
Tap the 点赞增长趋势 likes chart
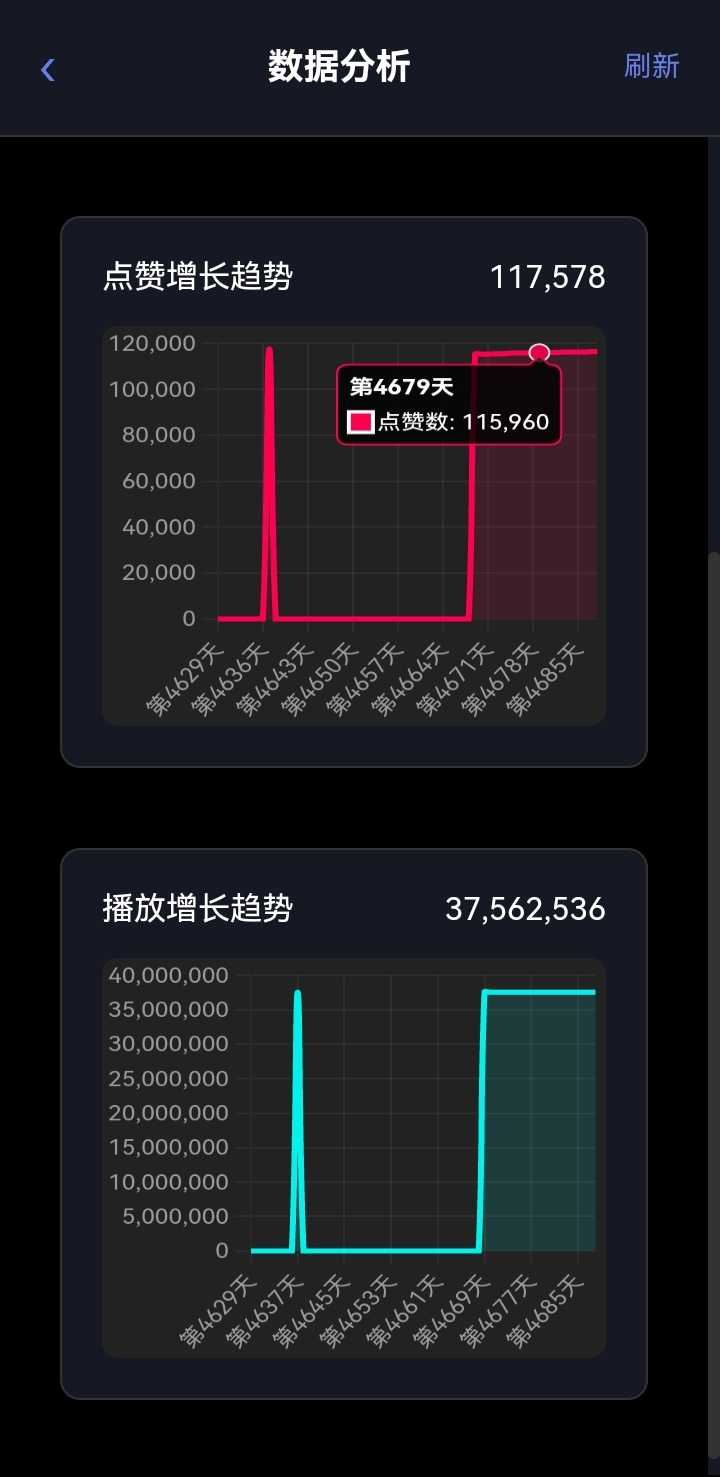click(354, 524)
